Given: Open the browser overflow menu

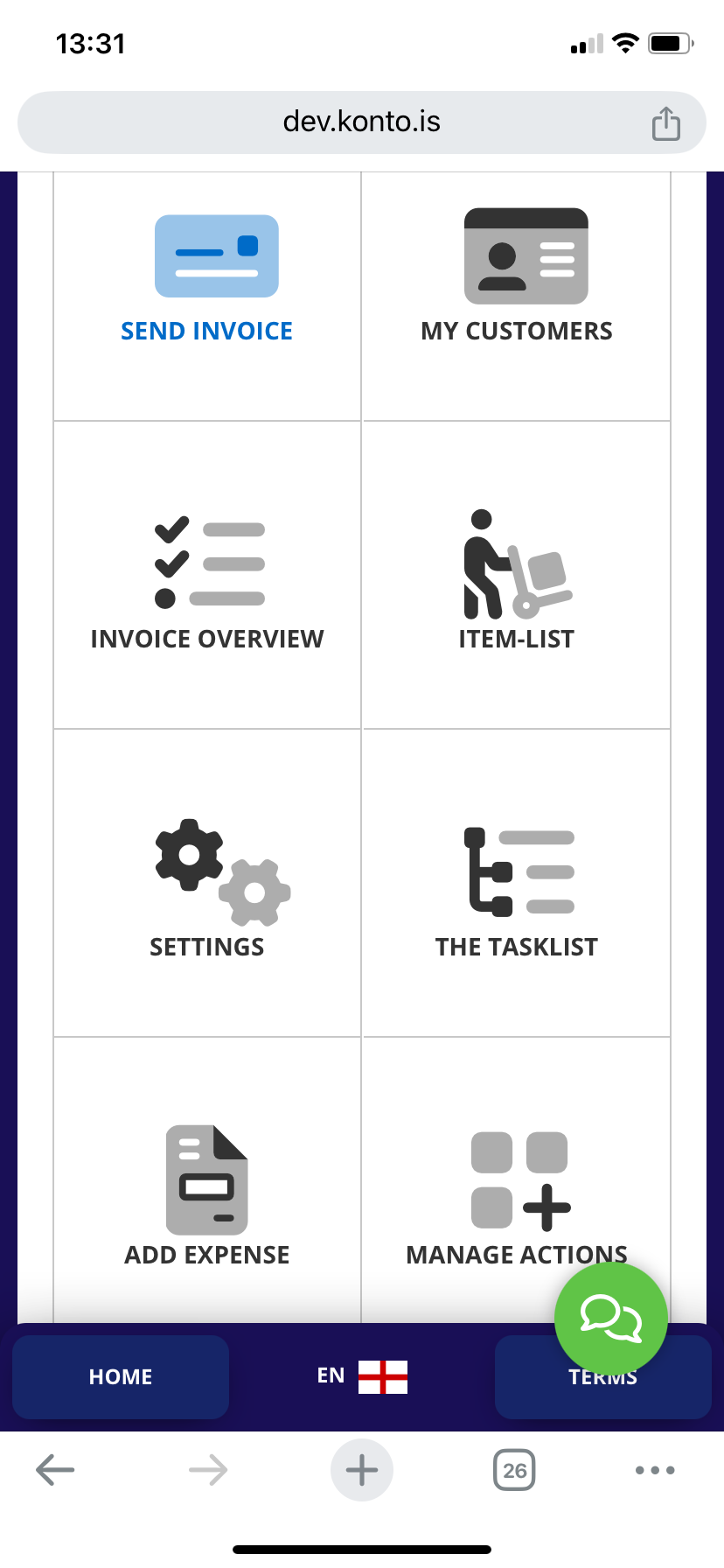Looking at the screenshot, I should pos(655,1470).
